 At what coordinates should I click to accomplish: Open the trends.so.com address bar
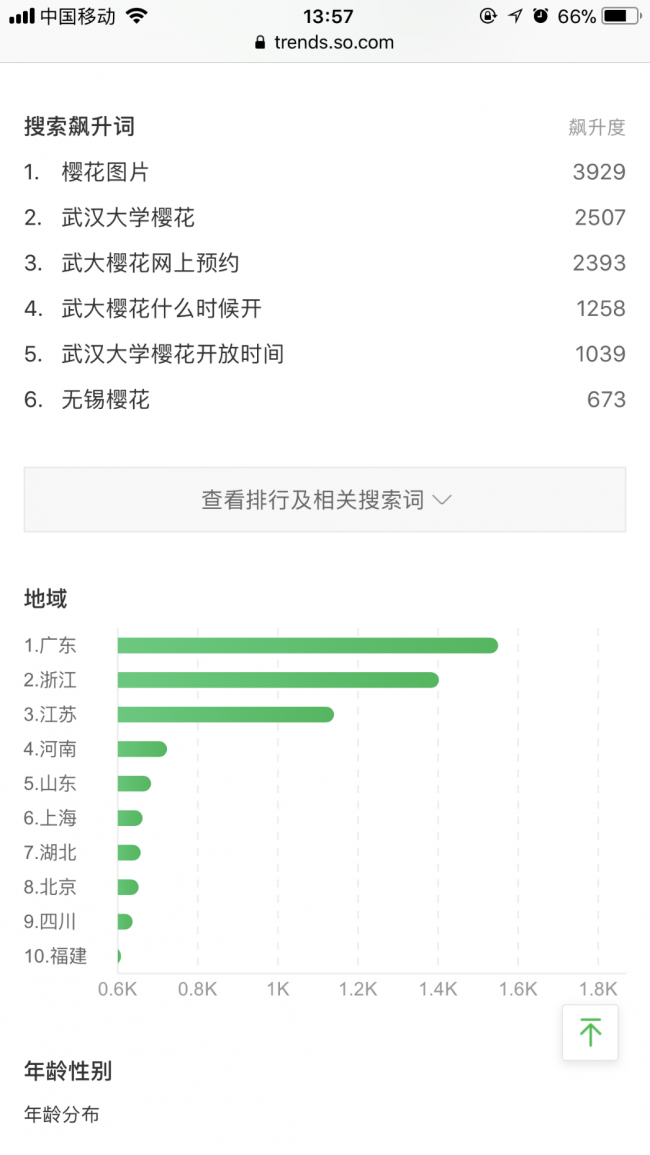point(325,43)
